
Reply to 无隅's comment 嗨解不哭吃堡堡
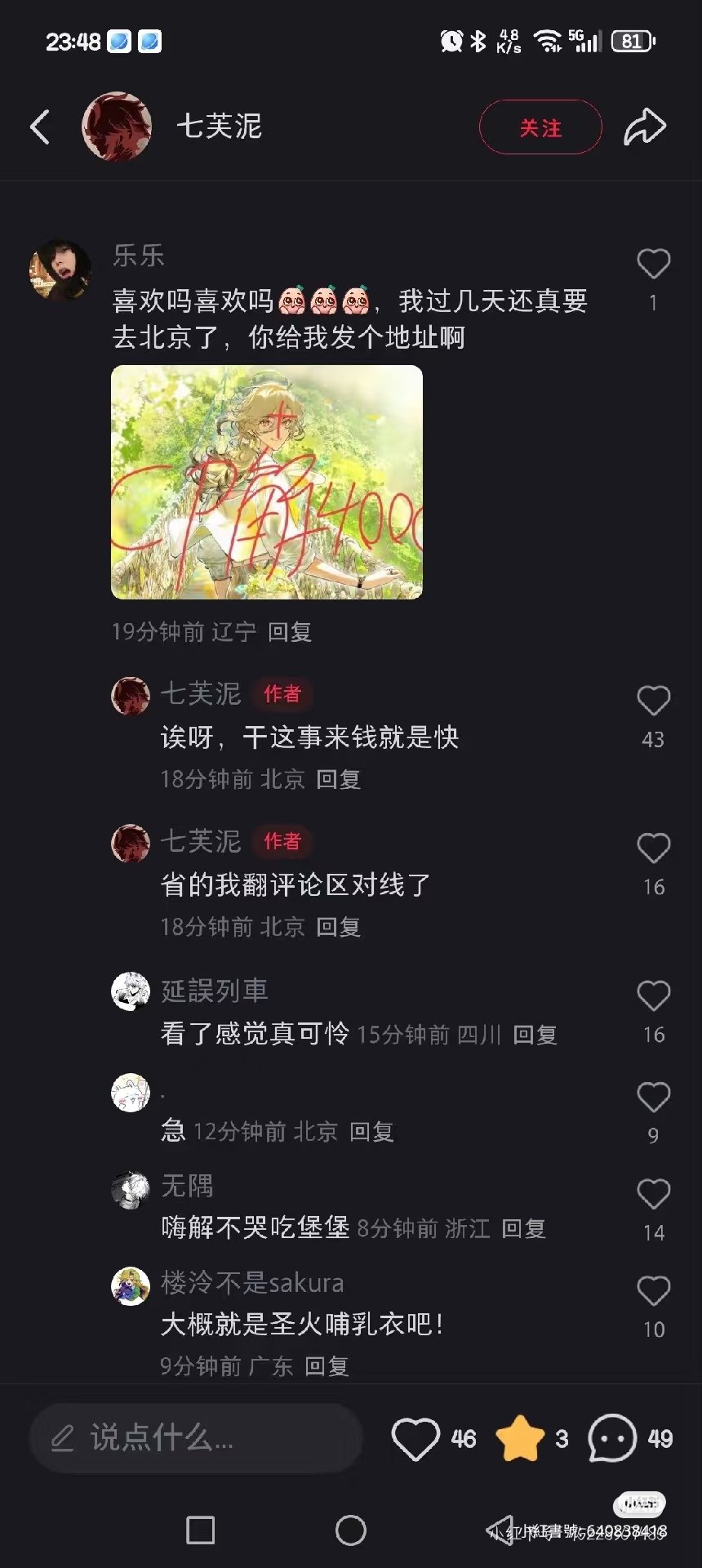[523, 1228]
